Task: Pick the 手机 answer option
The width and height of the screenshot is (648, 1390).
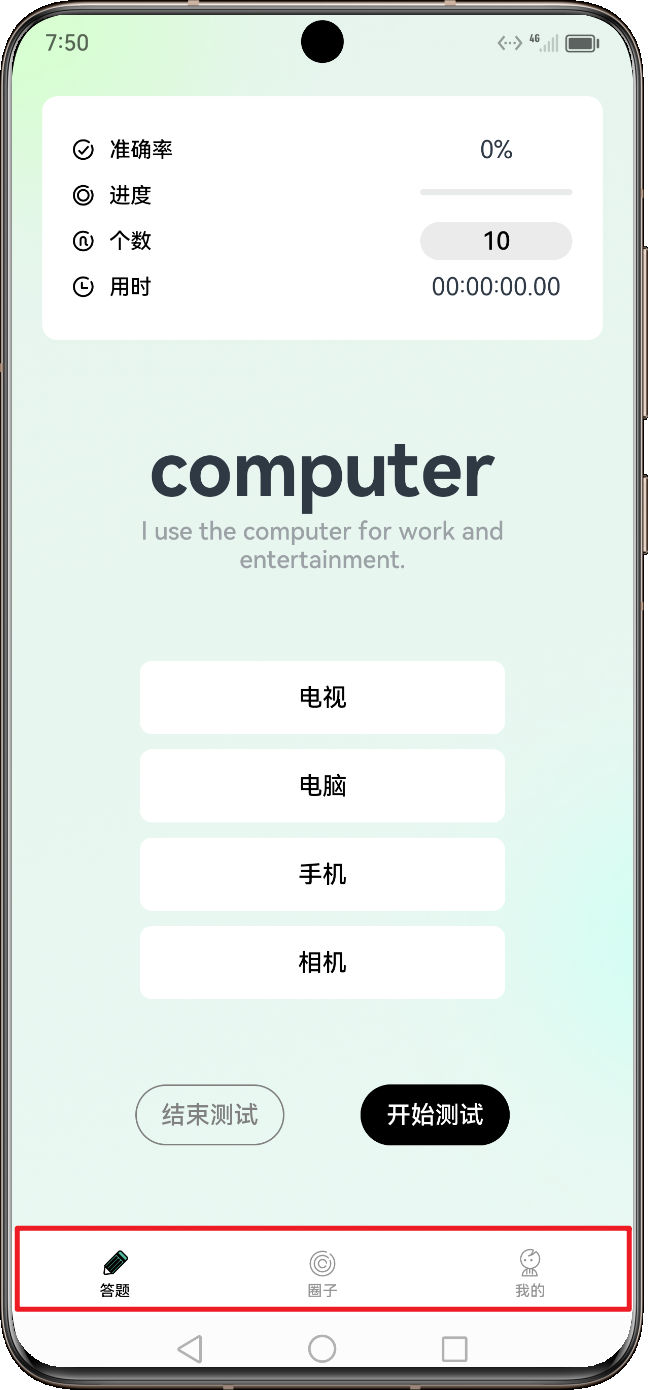Action: [322, 874]
